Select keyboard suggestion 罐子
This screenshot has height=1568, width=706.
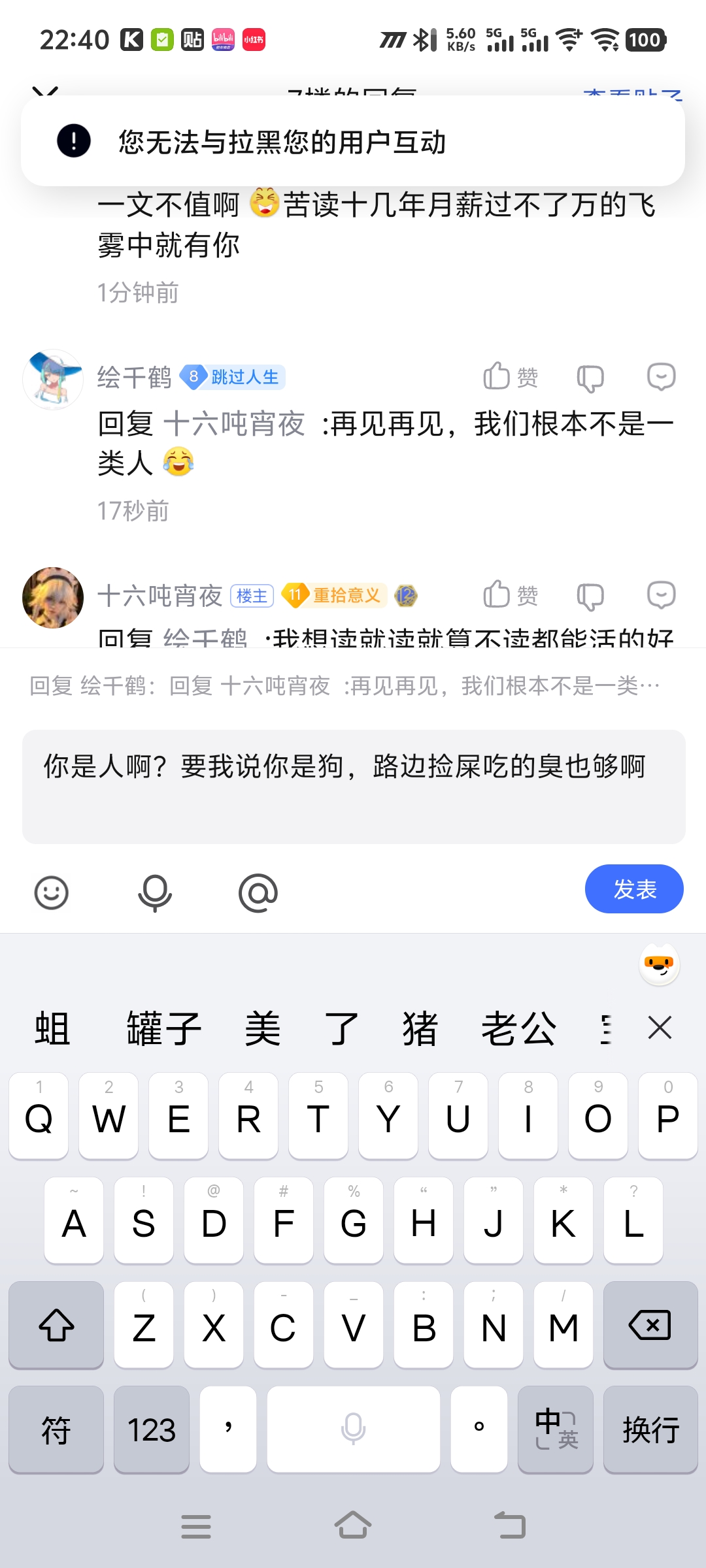[163, 1028]
